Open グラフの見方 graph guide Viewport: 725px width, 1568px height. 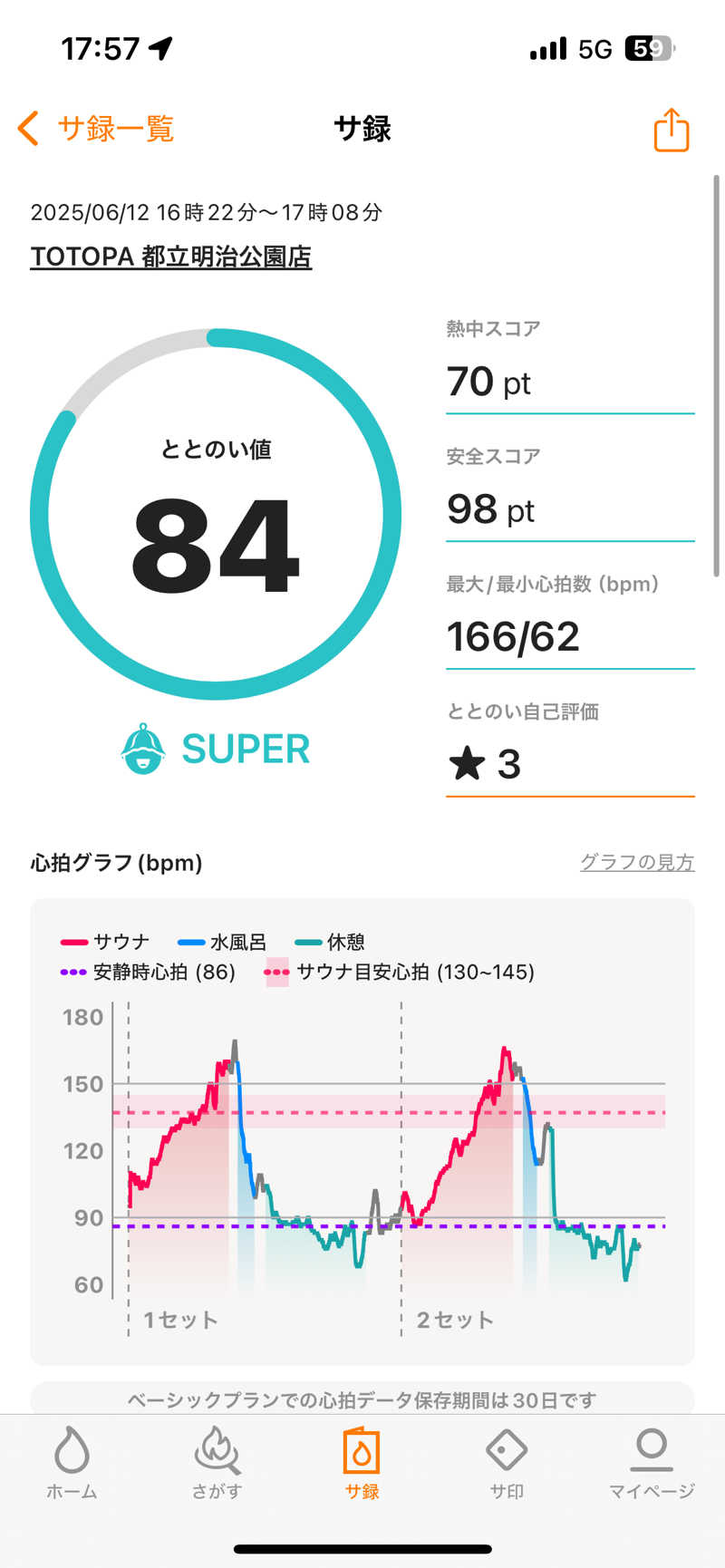point(636,862)
